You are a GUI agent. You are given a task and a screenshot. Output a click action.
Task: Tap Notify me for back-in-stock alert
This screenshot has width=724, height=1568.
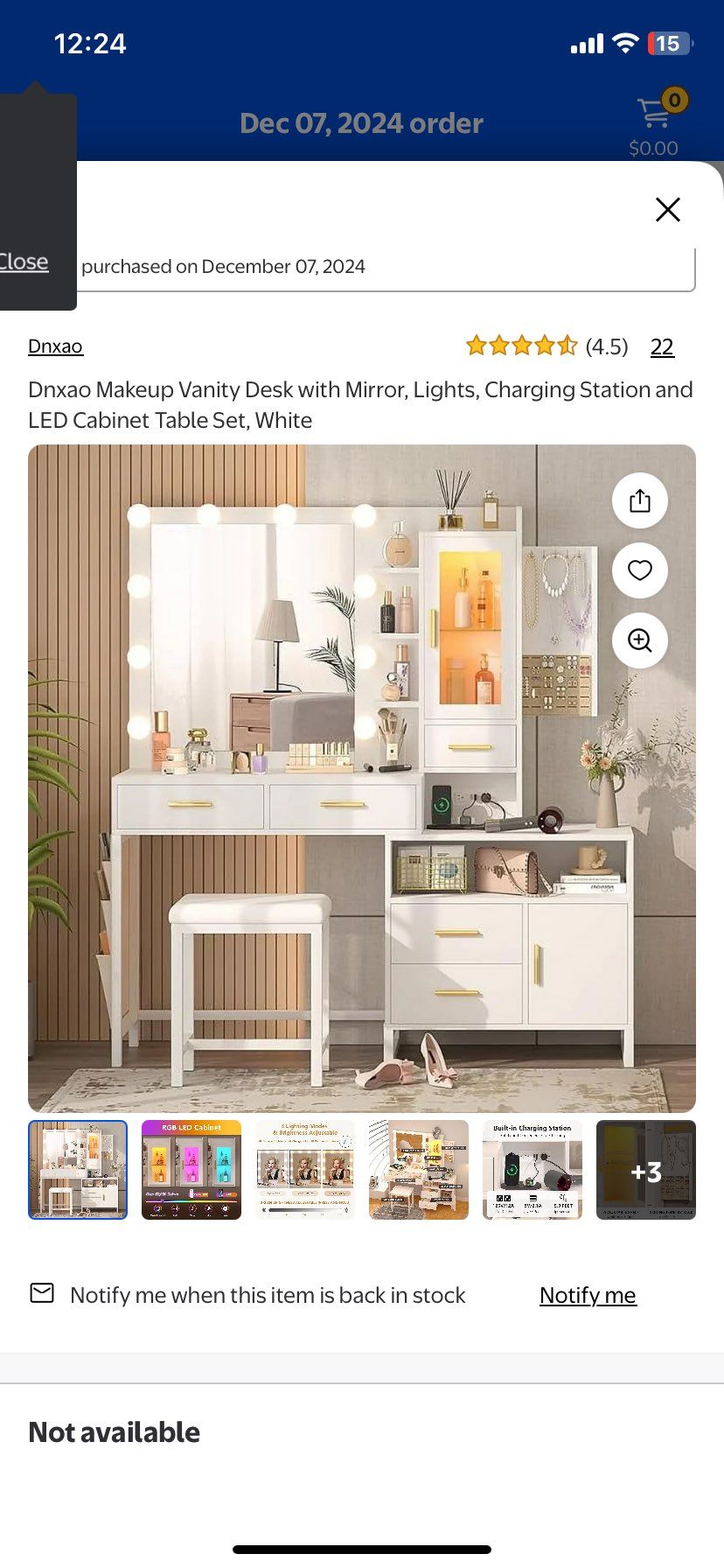point(588,1295)
